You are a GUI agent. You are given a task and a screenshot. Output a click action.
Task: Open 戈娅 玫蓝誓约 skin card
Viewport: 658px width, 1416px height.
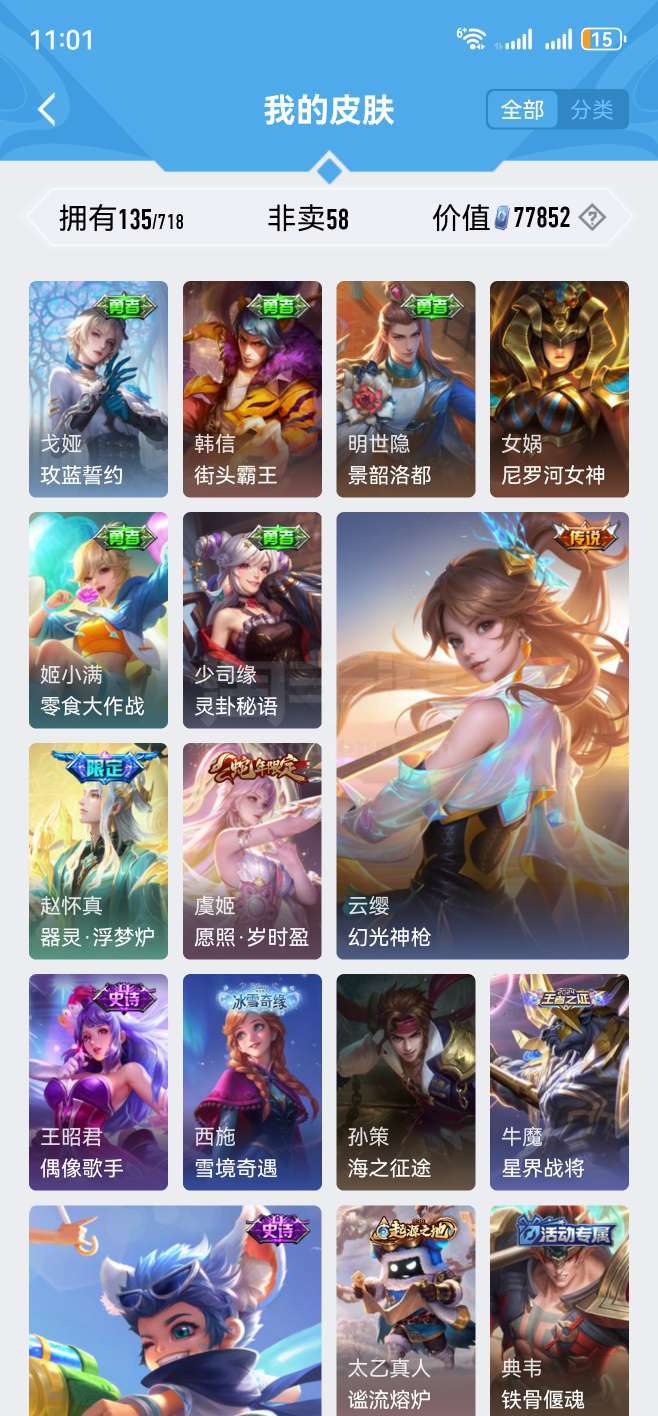[x=98, y=389]
